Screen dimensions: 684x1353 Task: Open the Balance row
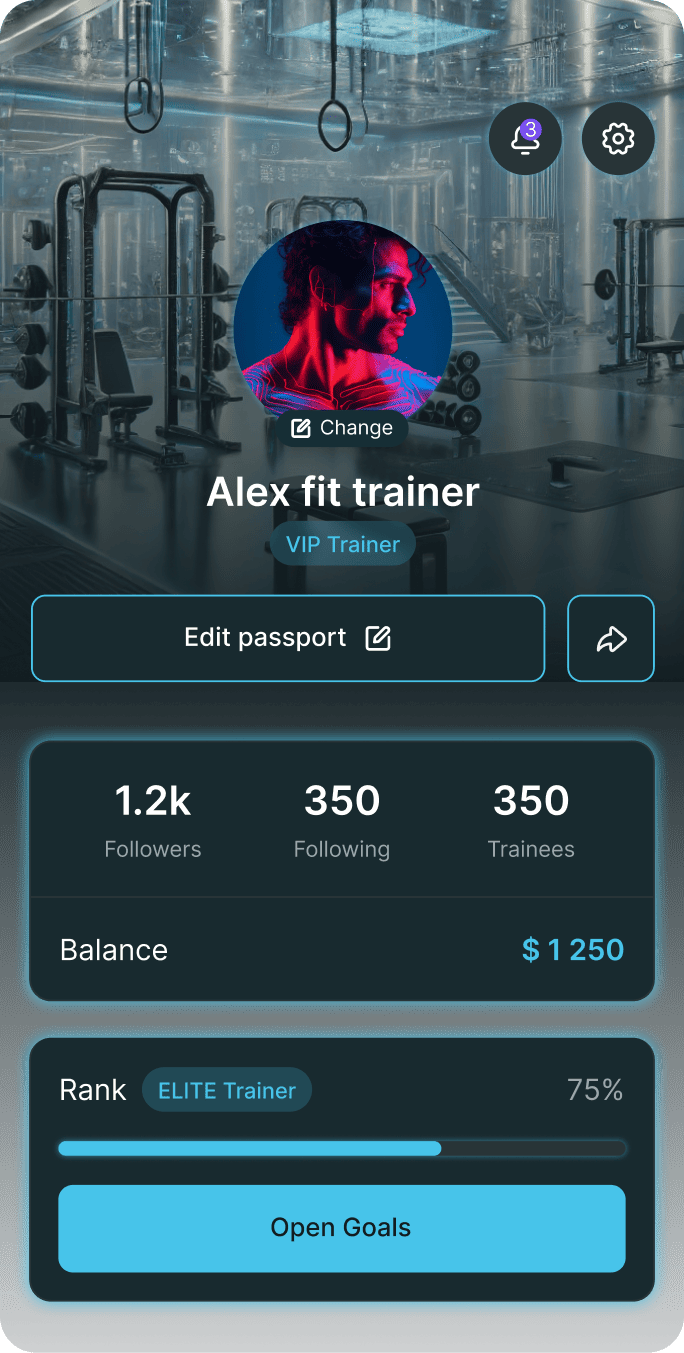pyautogui.click(x=342, y=950)
